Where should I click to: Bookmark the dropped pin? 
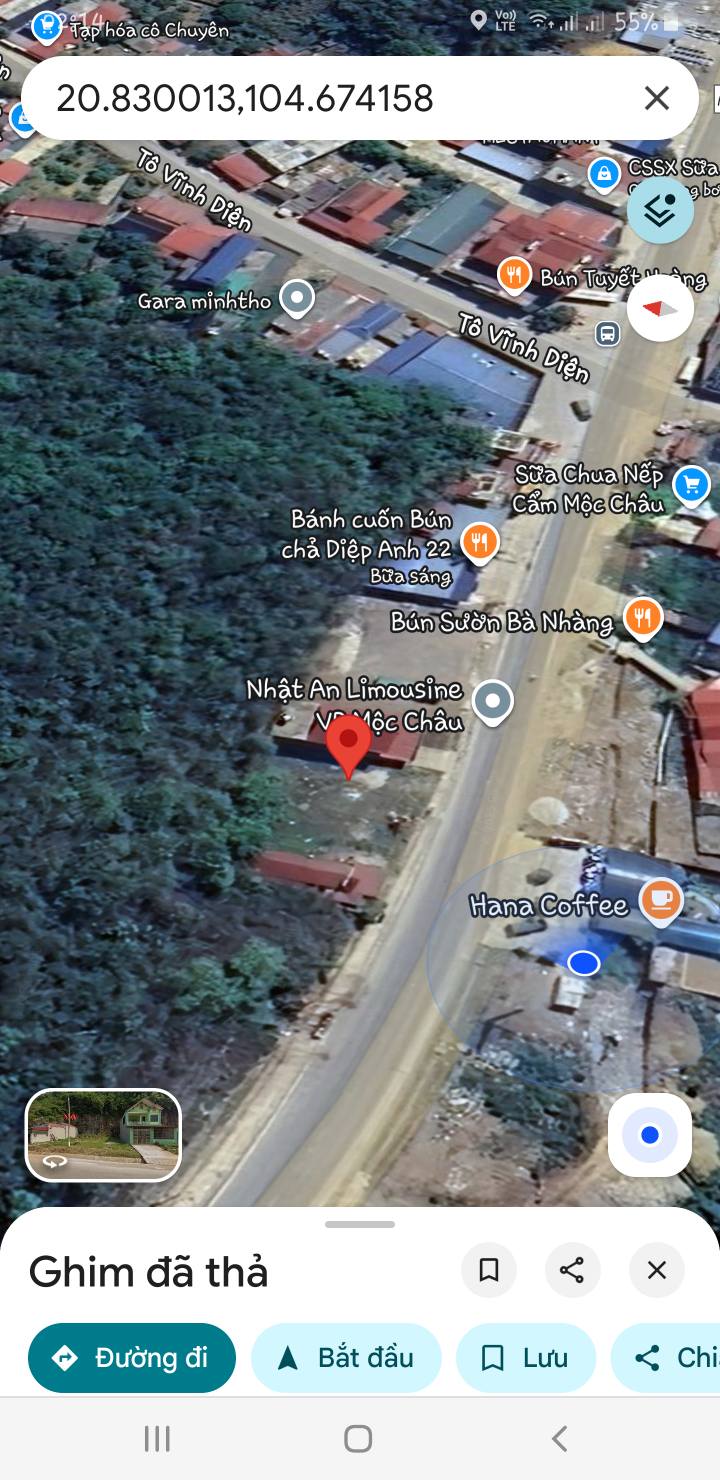tap(489, 1270)
